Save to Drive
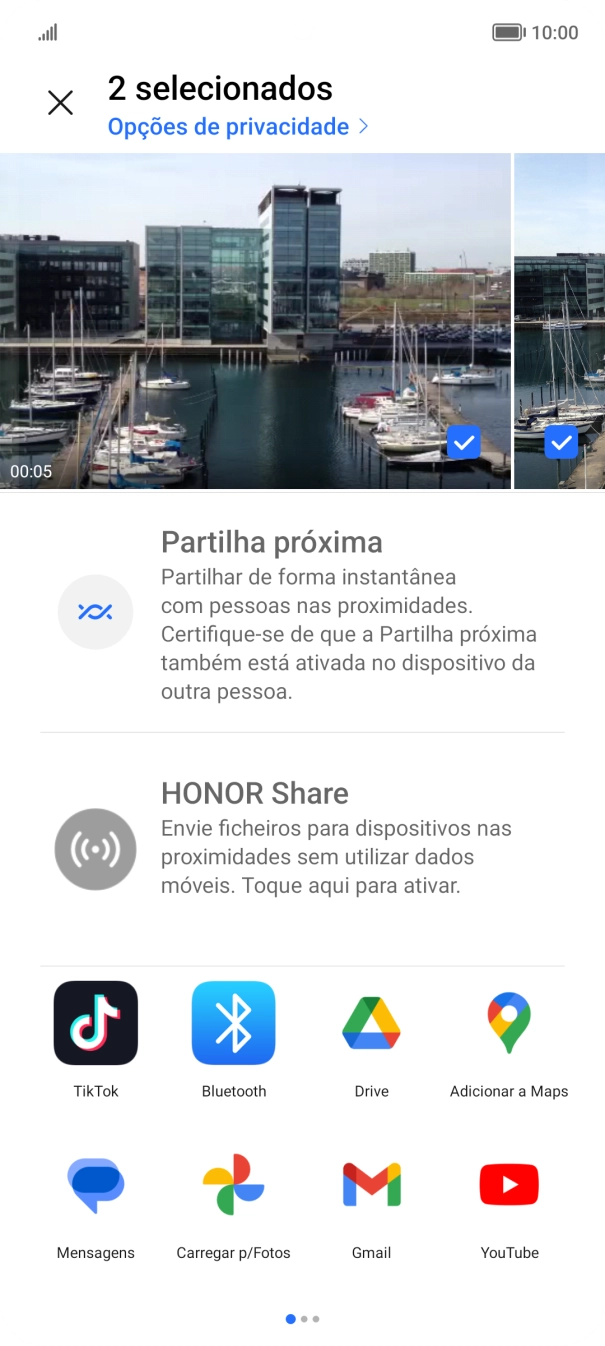The width and height of the screenshot is (605, 1346). 371,1024
